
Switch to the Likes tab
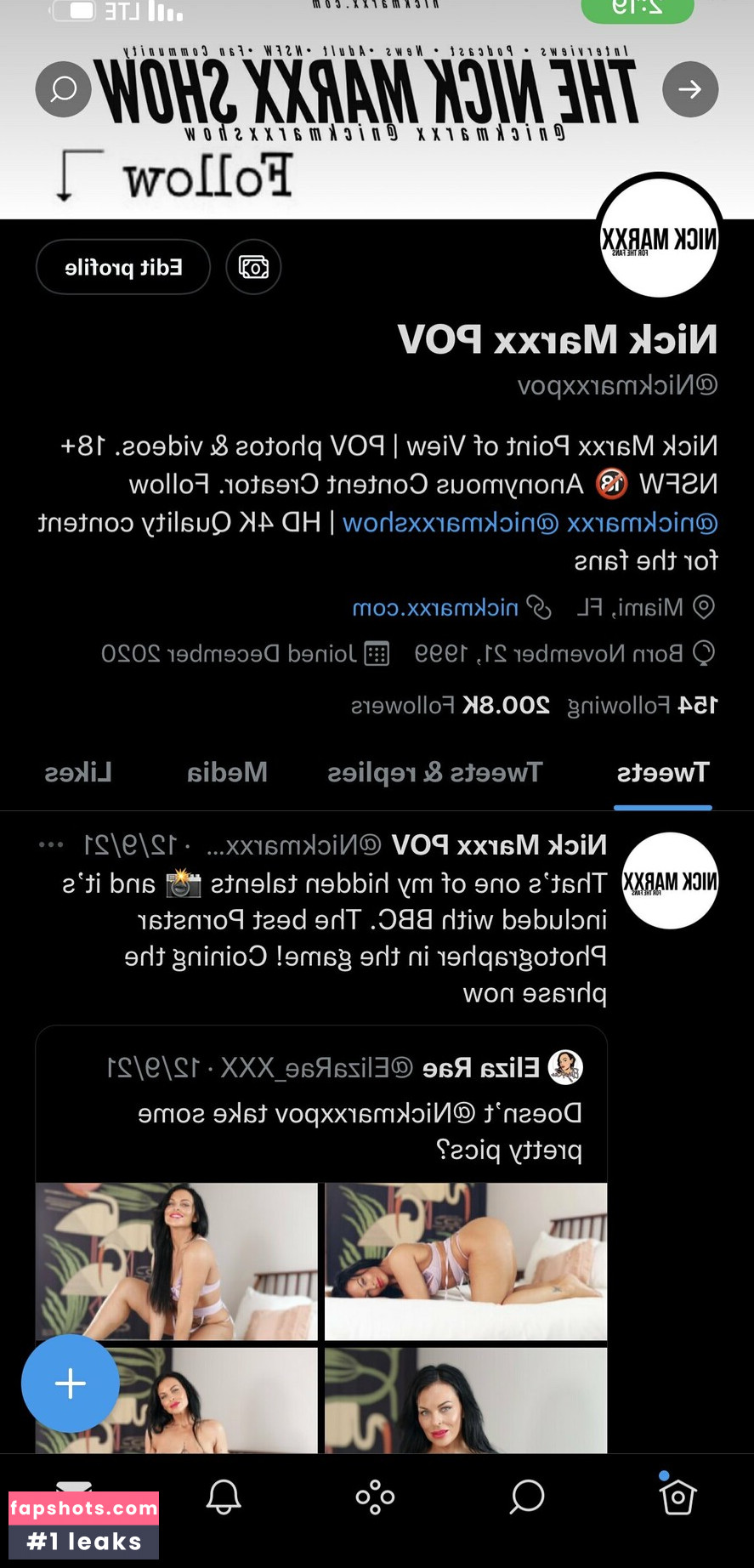(x=78, y=772)
